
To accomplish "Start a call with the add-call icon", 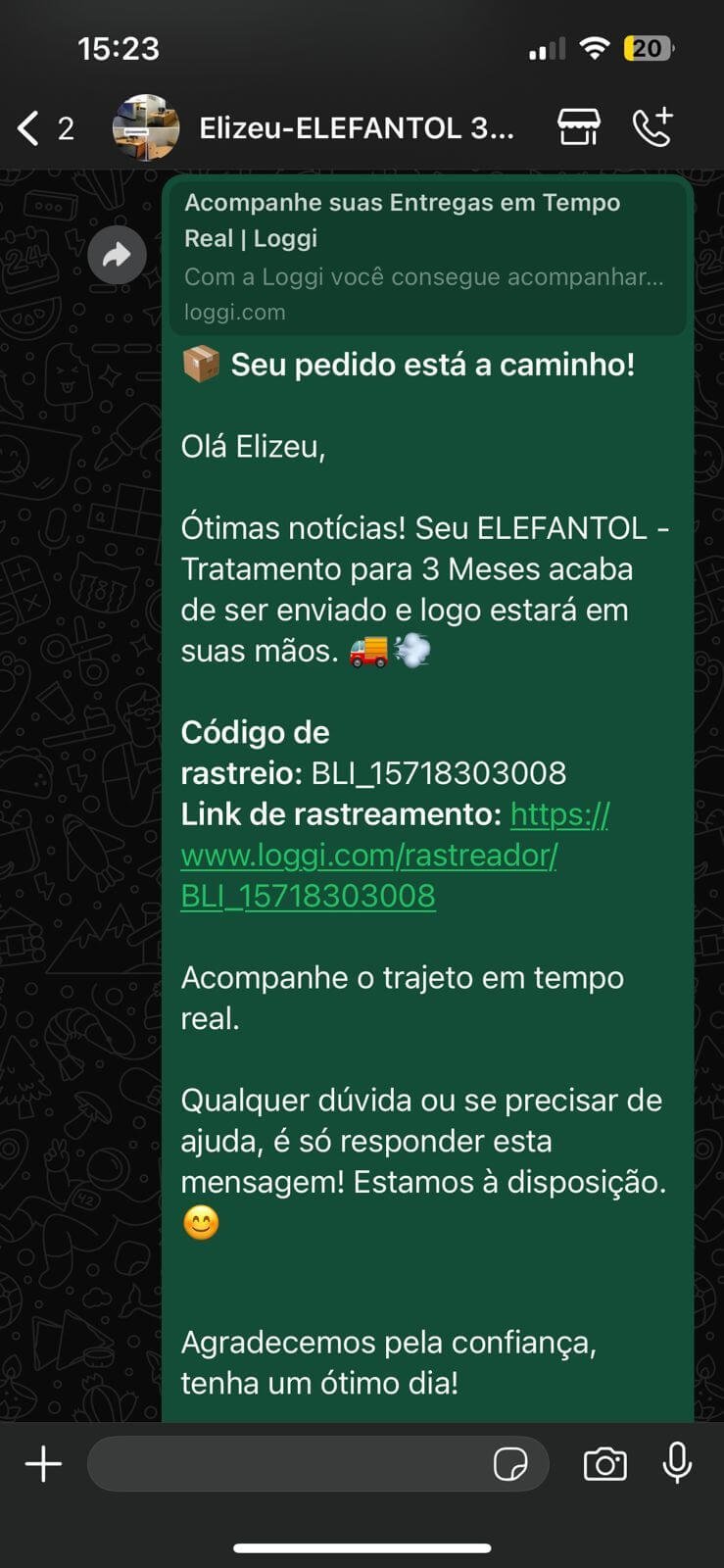I will click(x=652, y=127).
